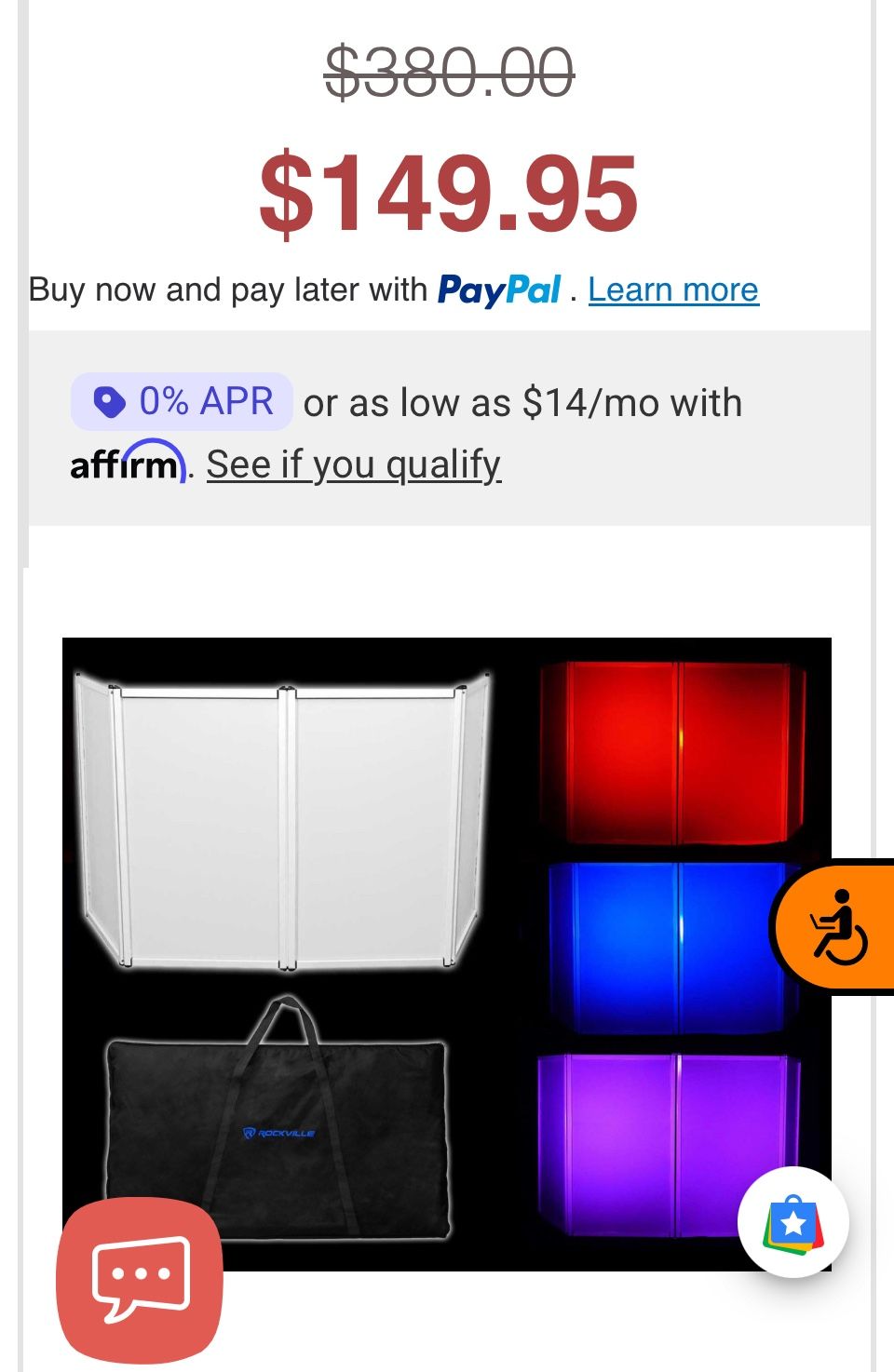
Task: Open the live chat bubble
Action: (x=140, y=1280)
